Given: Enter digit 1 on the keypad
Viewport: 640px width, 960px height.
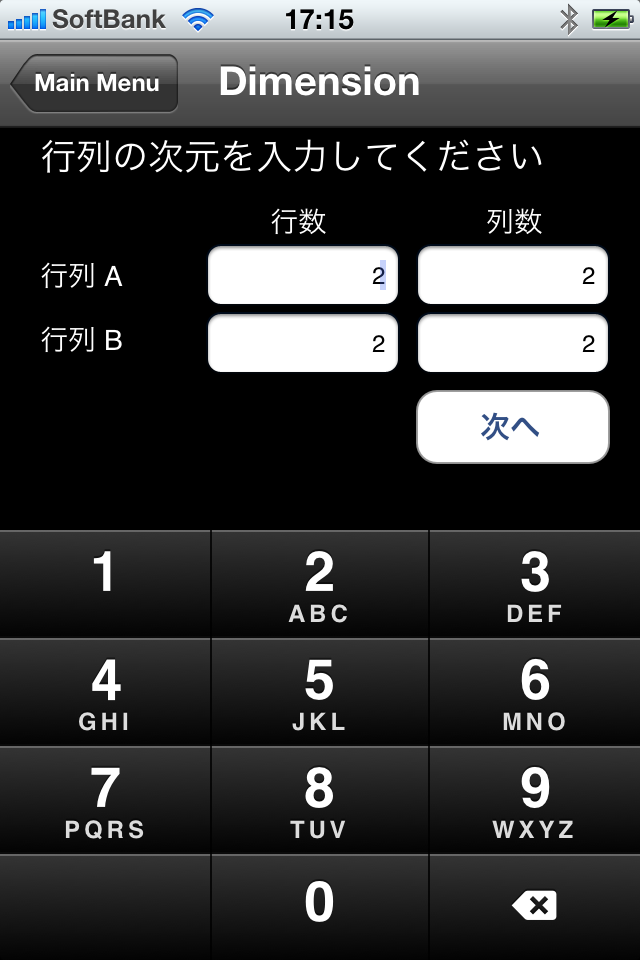Looking at the screenshot, I should pos(105,584).
